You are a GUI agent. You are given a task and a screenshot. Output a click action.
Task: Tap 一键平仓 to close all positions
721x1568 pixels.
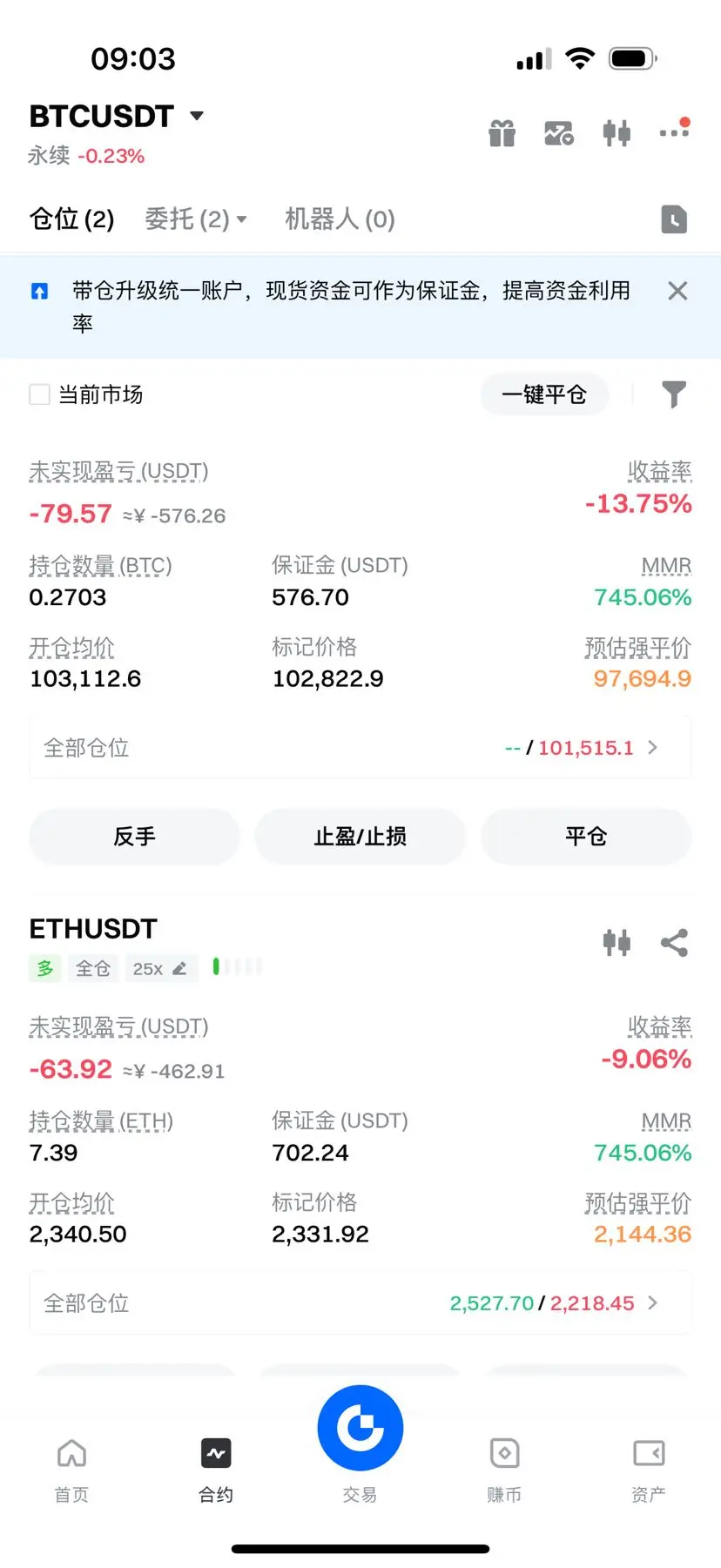544,395
